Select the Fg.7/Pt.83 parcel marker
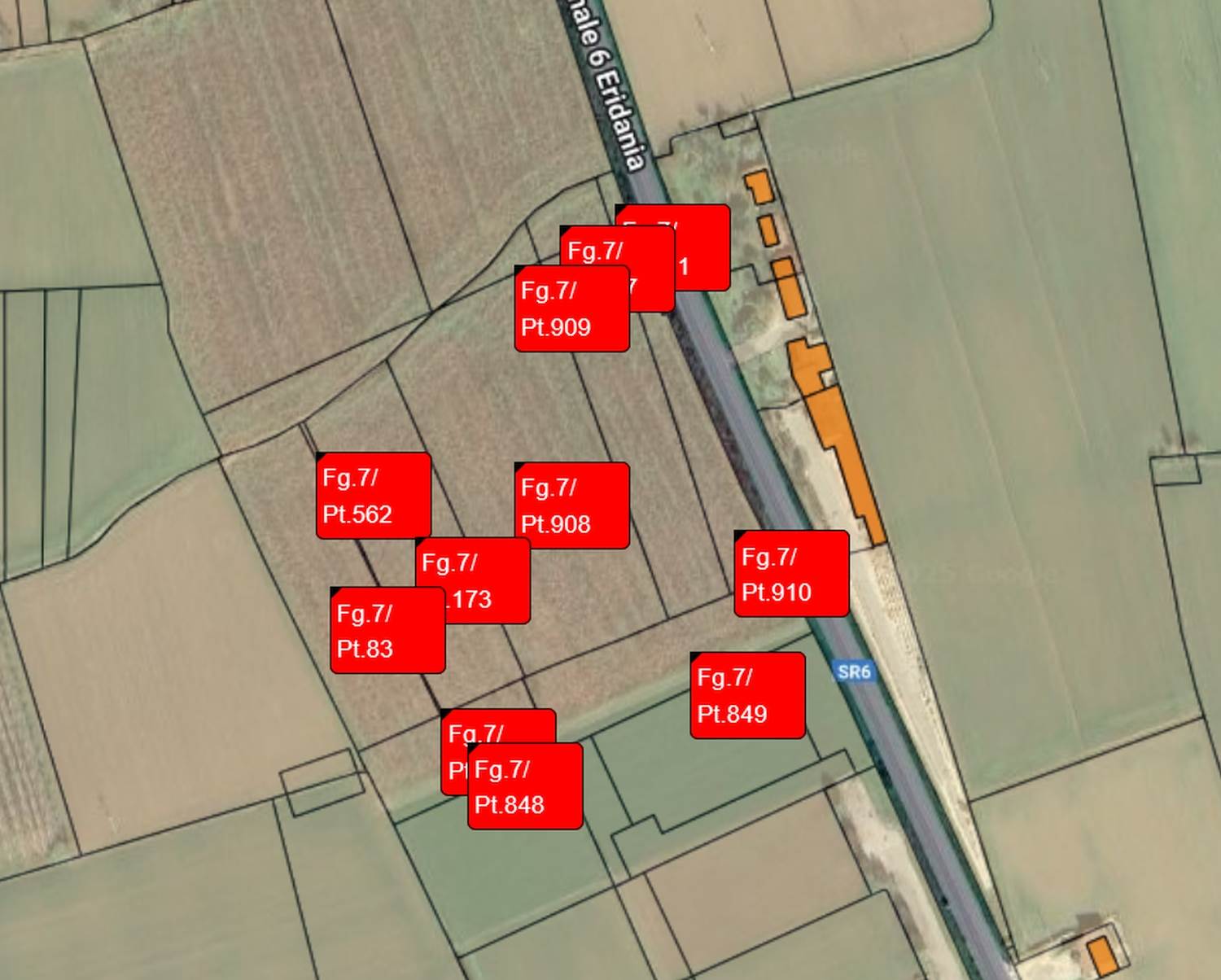 387,631
